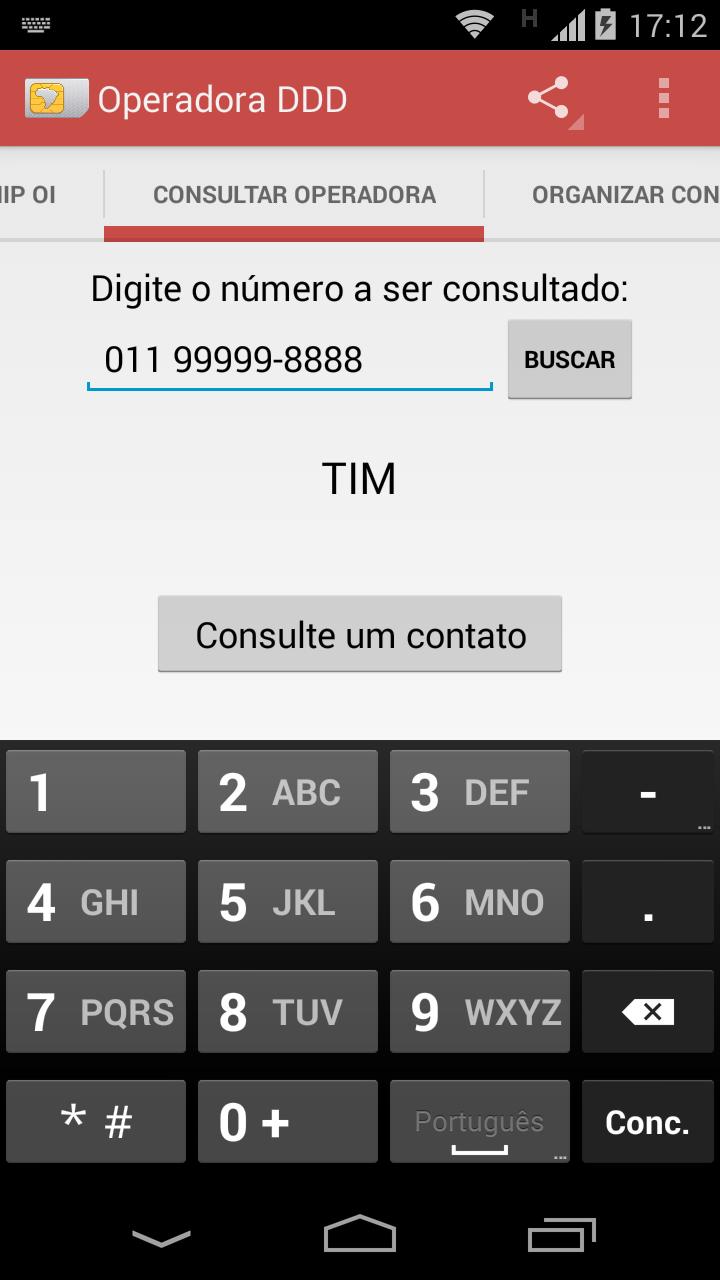720x1280 pixels.
Task: Focus the phone number input field
Action: point(290,360)
